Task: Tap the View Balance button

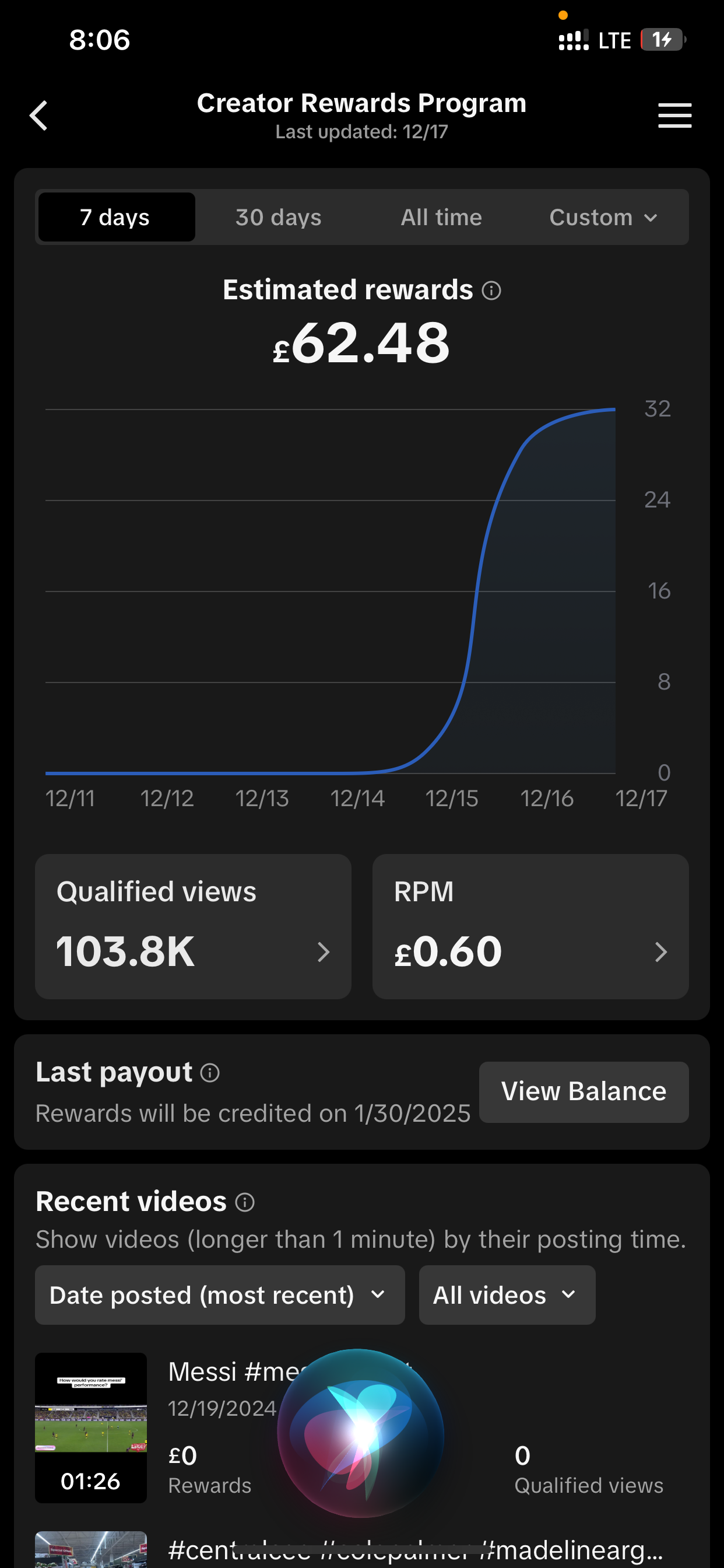Action: pos(584,1092)
